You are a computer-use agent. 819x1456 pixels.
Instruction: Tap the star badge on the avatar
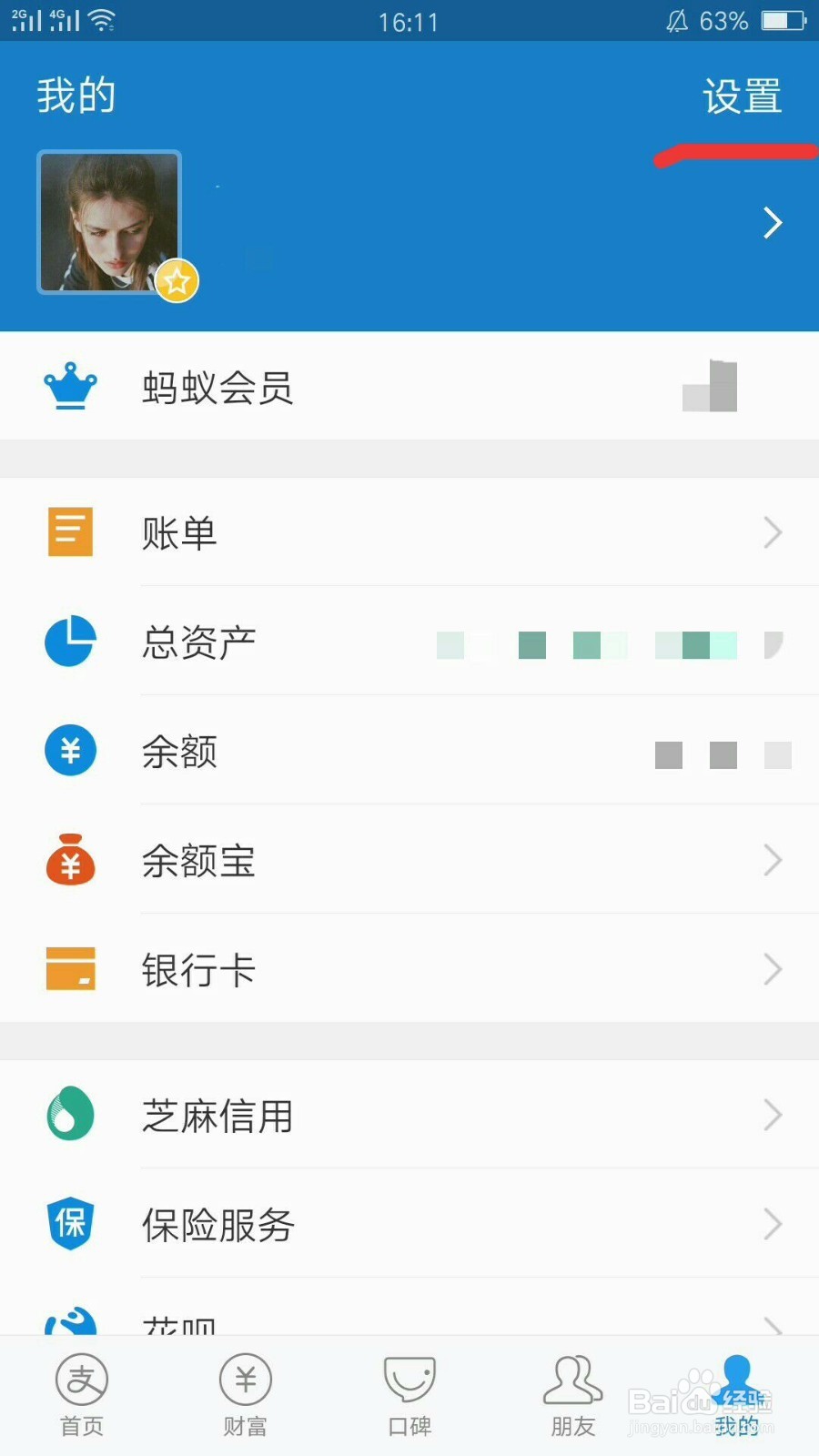177,280
